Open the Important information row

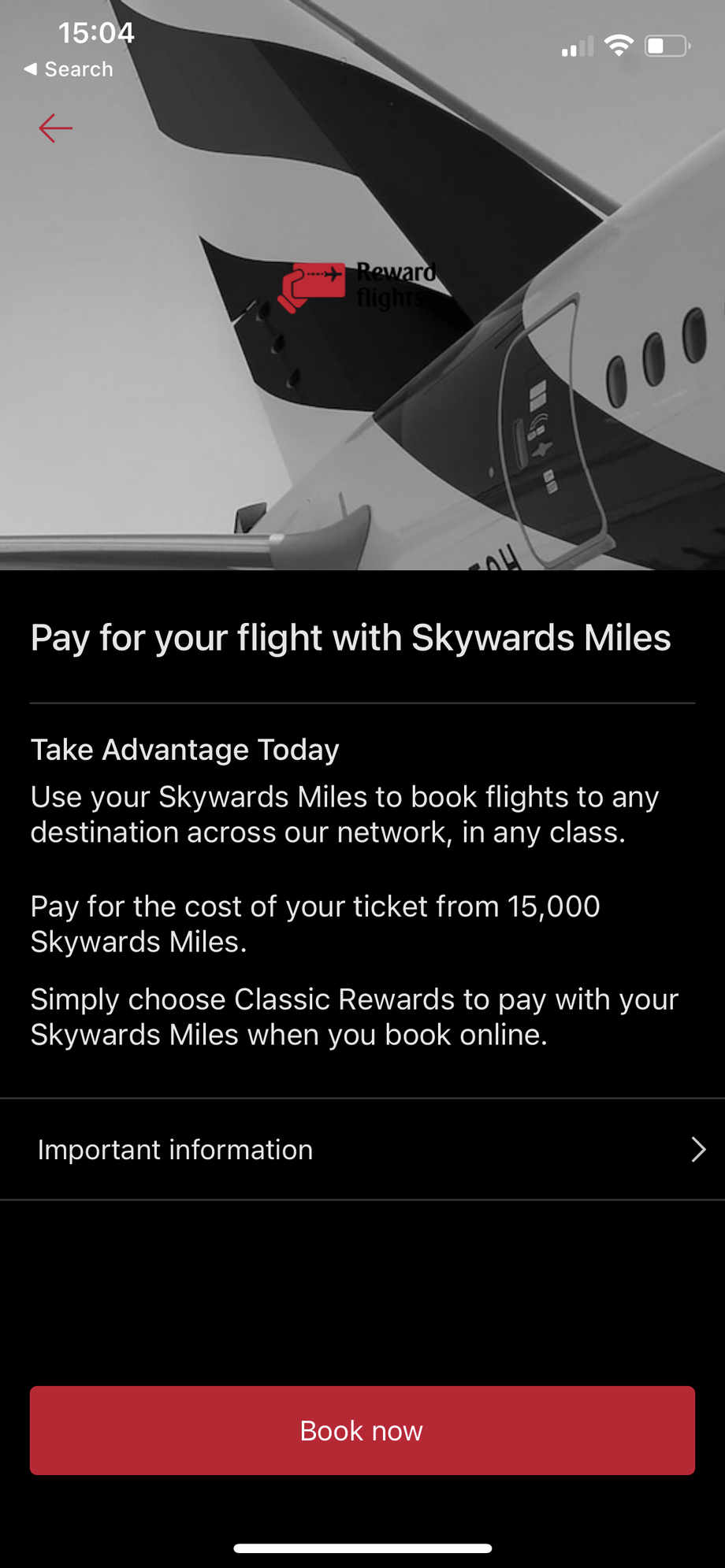pos(362,1149)
